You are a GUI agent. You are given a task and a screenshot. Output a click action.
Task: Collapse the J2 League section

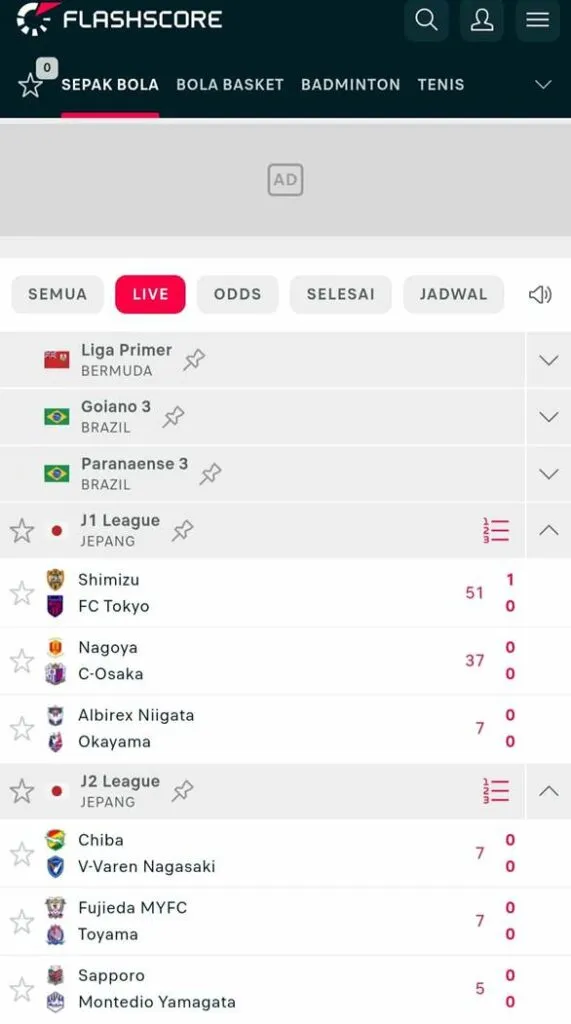[x=548, y=792]
